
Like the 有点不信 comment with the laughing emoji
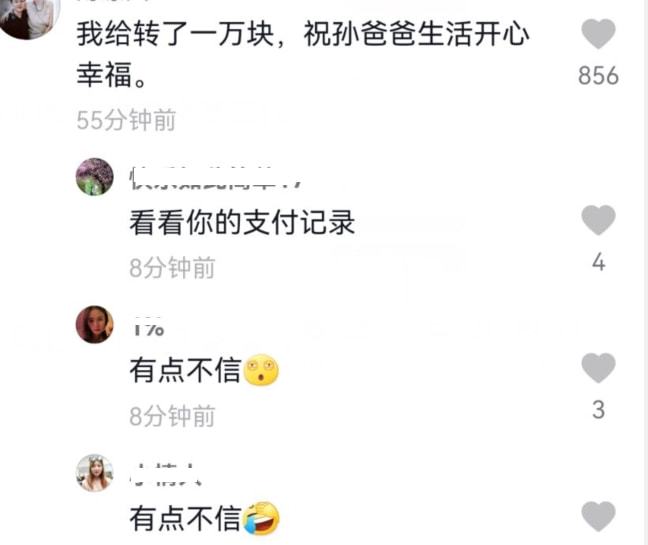pos(598,516)
